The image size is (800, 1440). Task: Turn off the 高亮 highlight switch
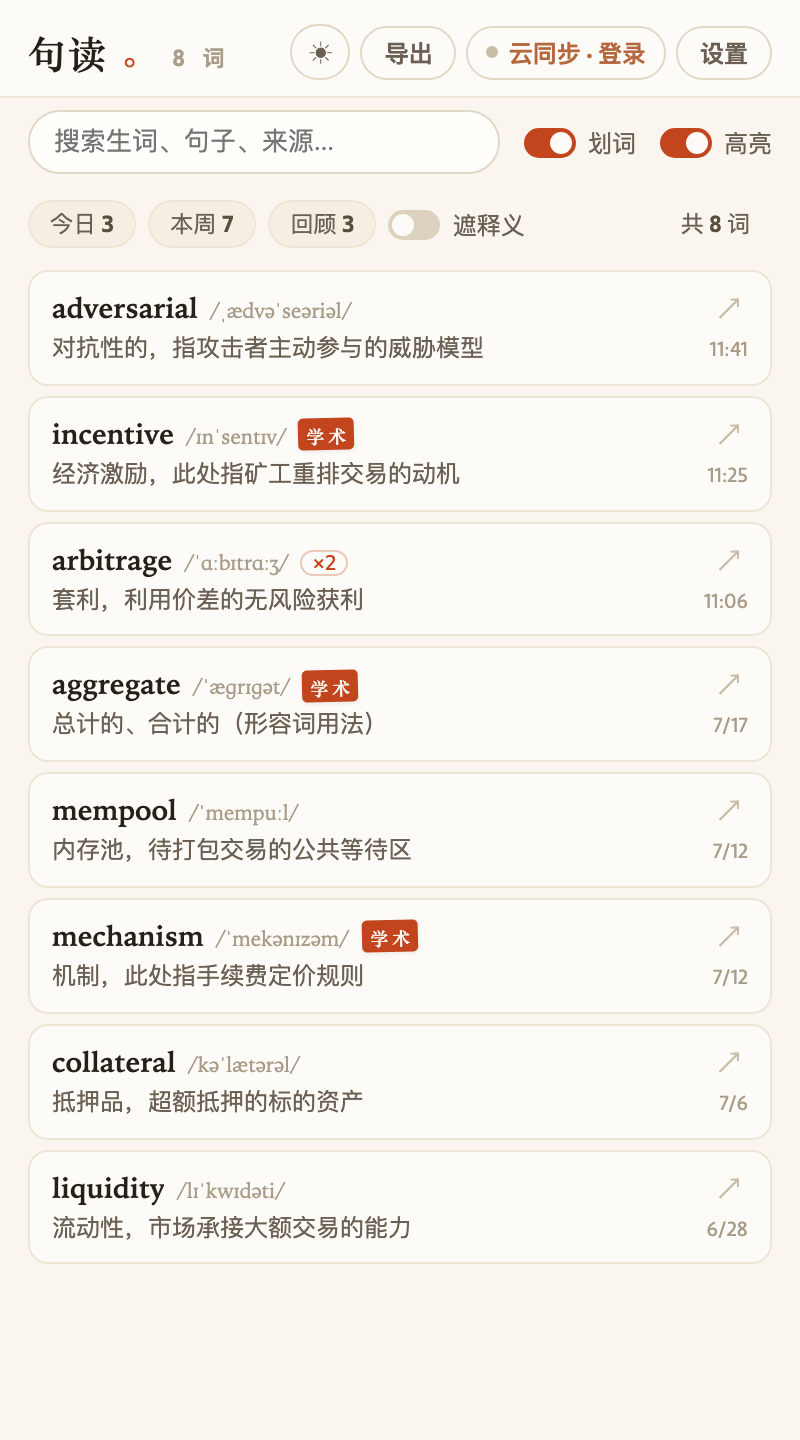click(x=686, y=143)
